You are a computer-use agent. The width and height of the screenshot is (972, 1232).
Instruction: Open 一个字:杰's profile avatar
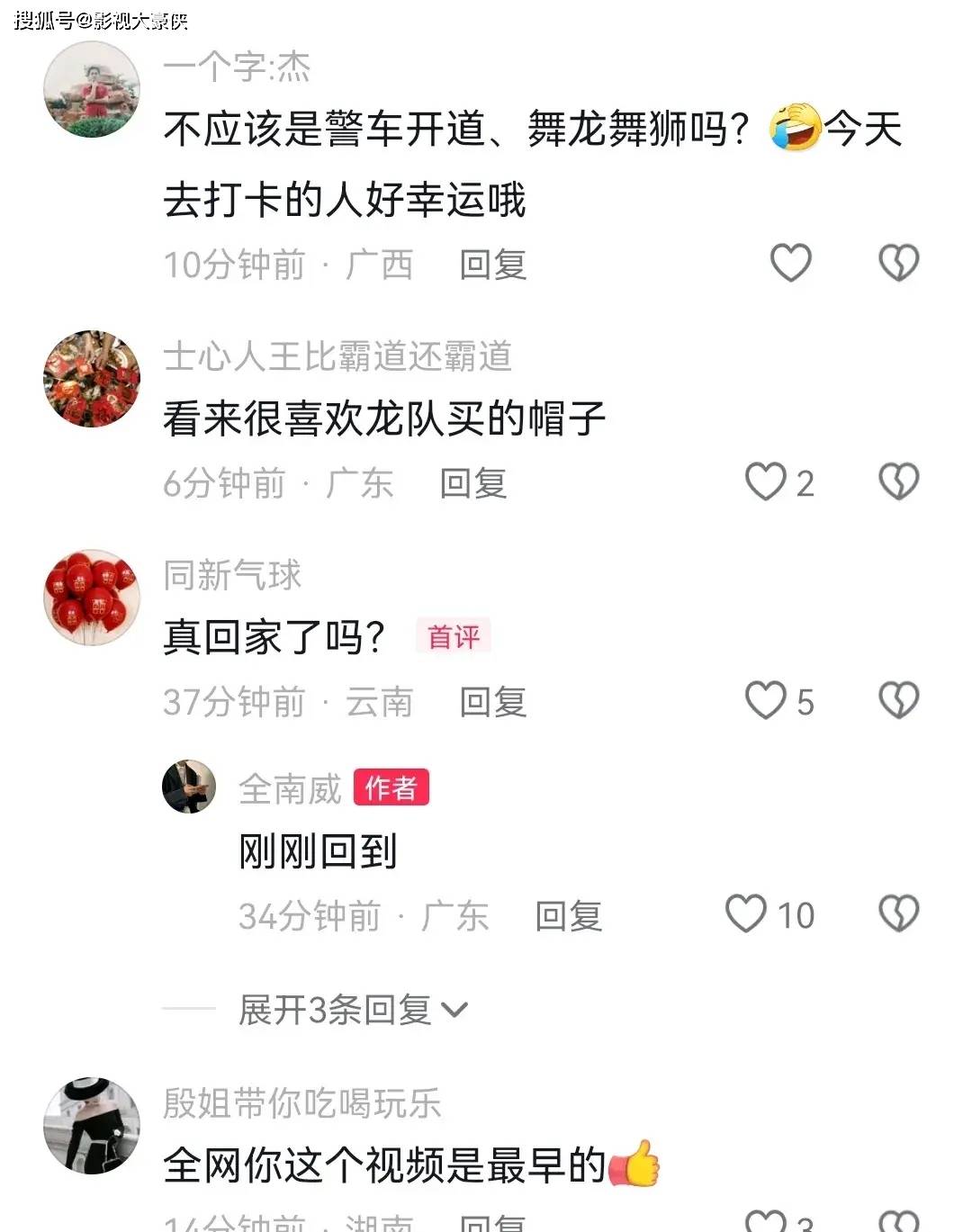pyautogui.click(x=92, y=90)
